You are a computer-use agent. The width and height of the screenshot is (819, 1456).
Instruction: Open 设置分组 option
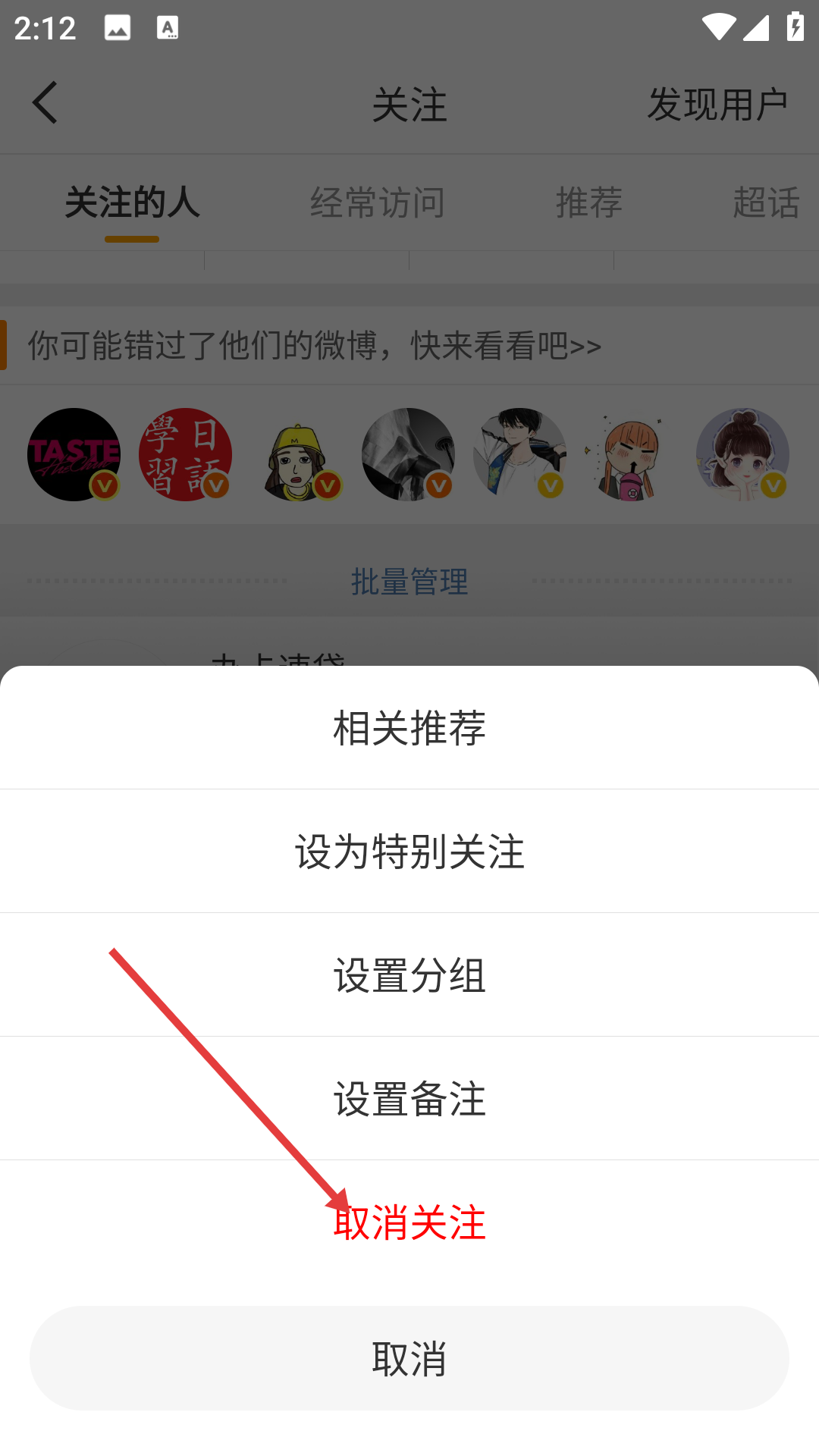pyautogui.click(x=409, y=975)
